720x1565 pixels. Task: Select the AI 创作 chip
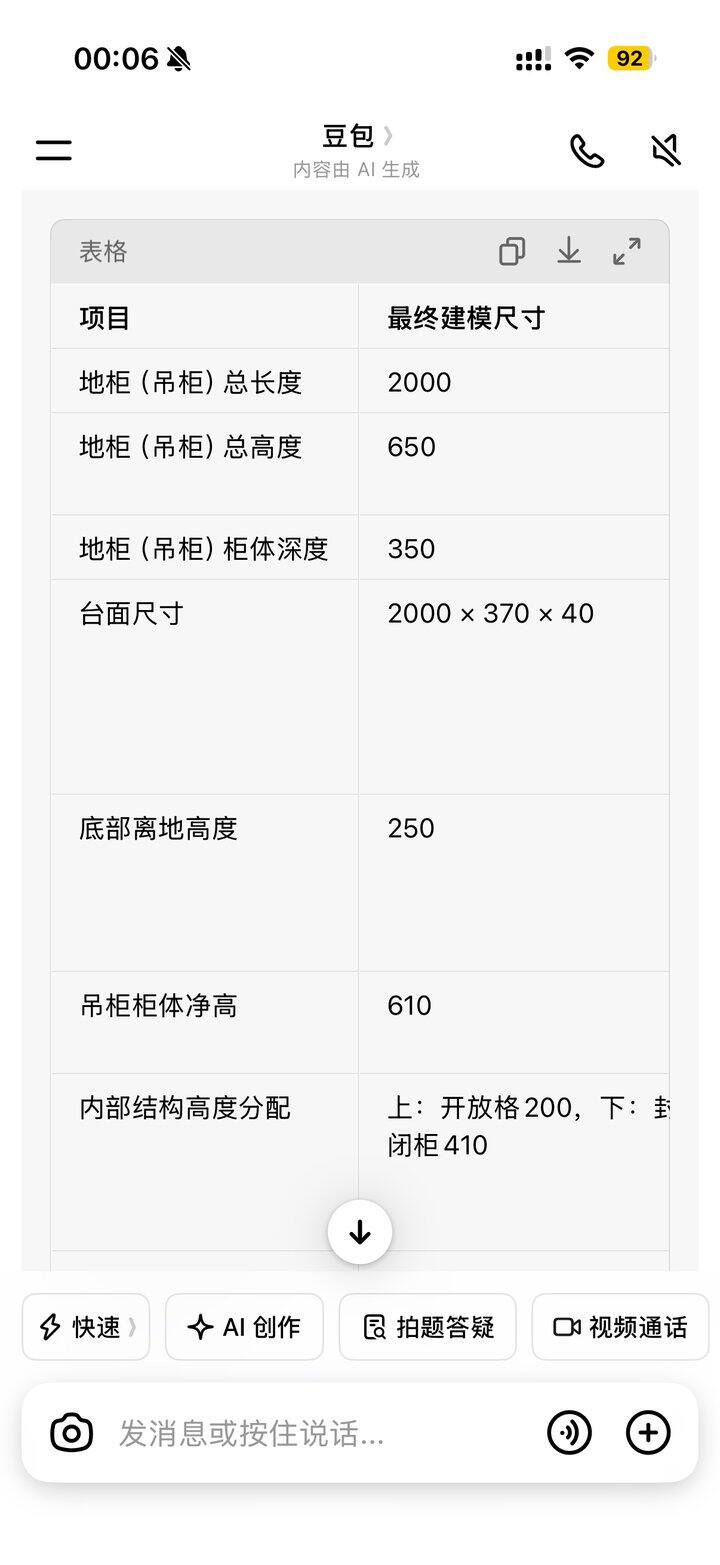pos(244,1327)
